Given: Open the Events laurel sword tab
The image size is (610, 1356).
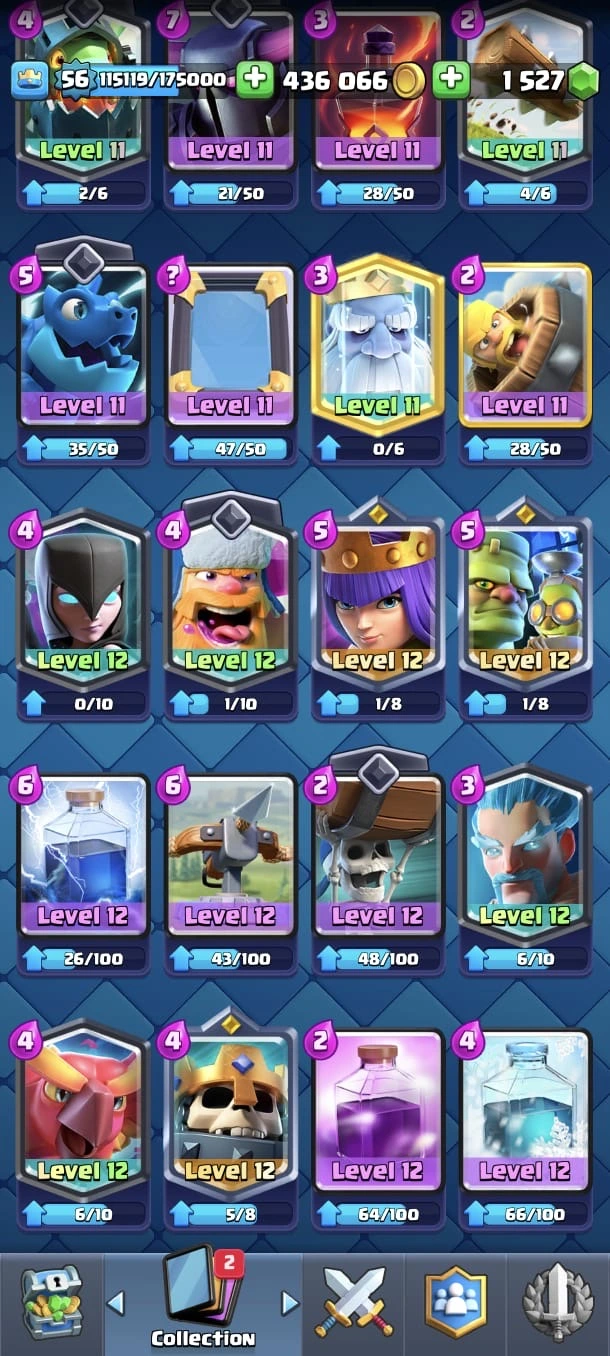Looking at the screenshot, I should coord(558,1301).
